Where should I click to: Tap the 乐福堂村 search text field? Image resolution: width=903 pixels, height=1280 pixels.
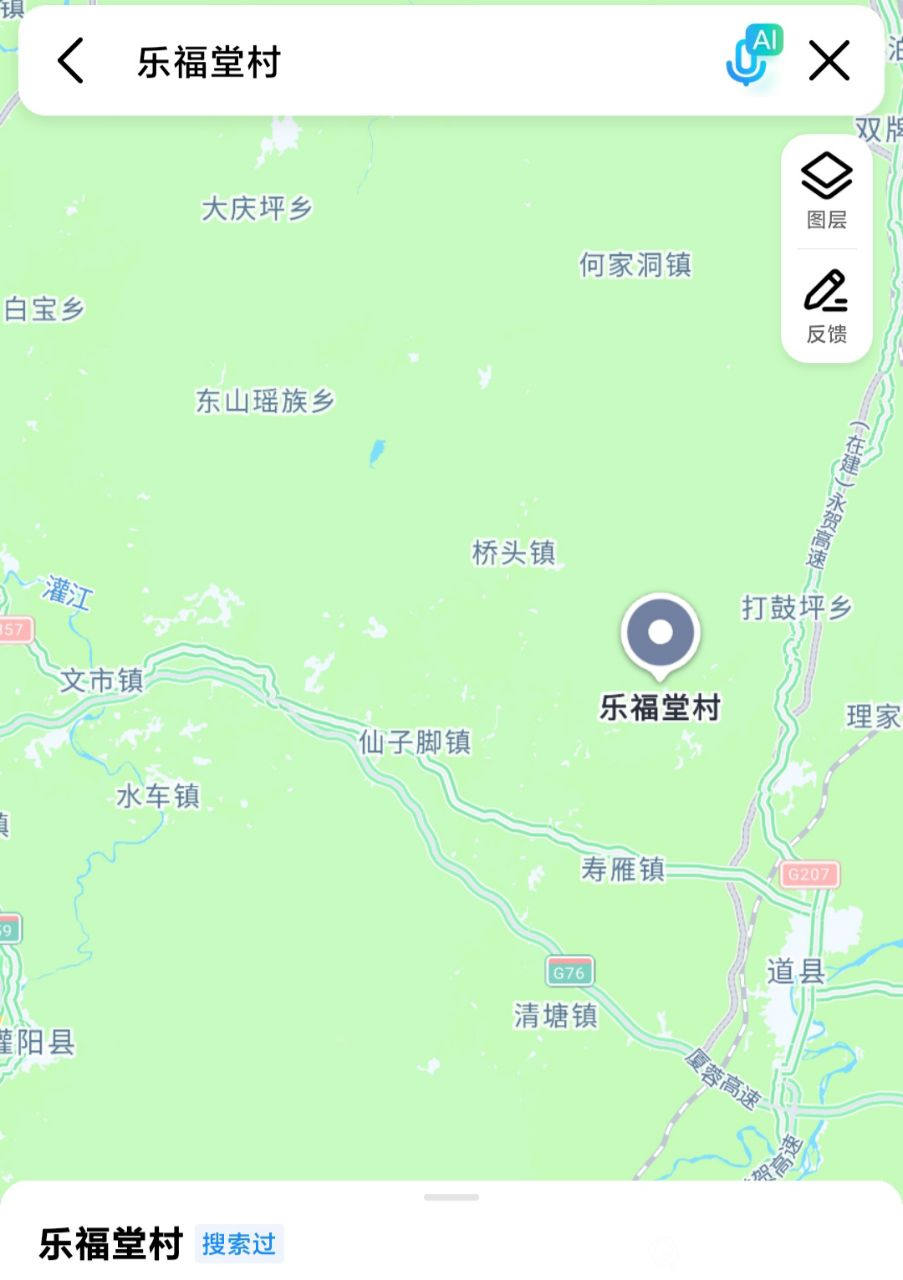(x=400, y=62)
